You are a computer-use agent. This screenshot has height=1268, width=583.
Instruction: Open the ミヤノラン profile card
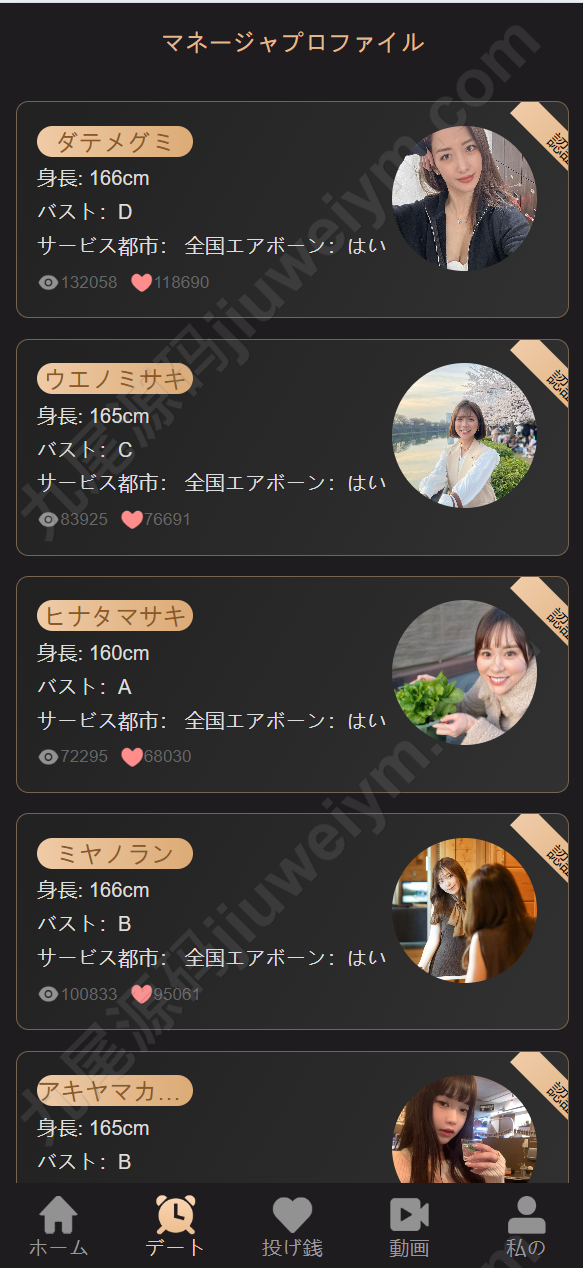tap(292, 921)
